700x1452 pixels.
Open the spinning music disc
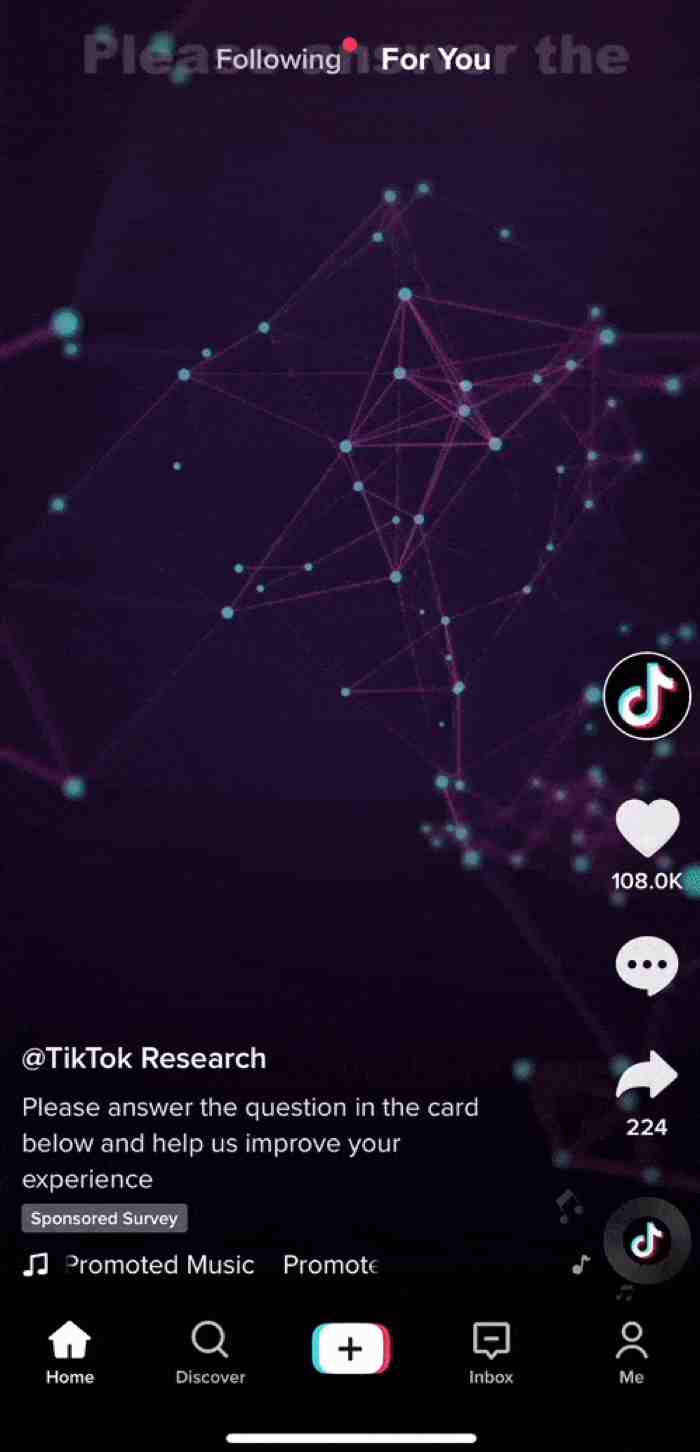pyautogui.click(x=647, y=1241)
